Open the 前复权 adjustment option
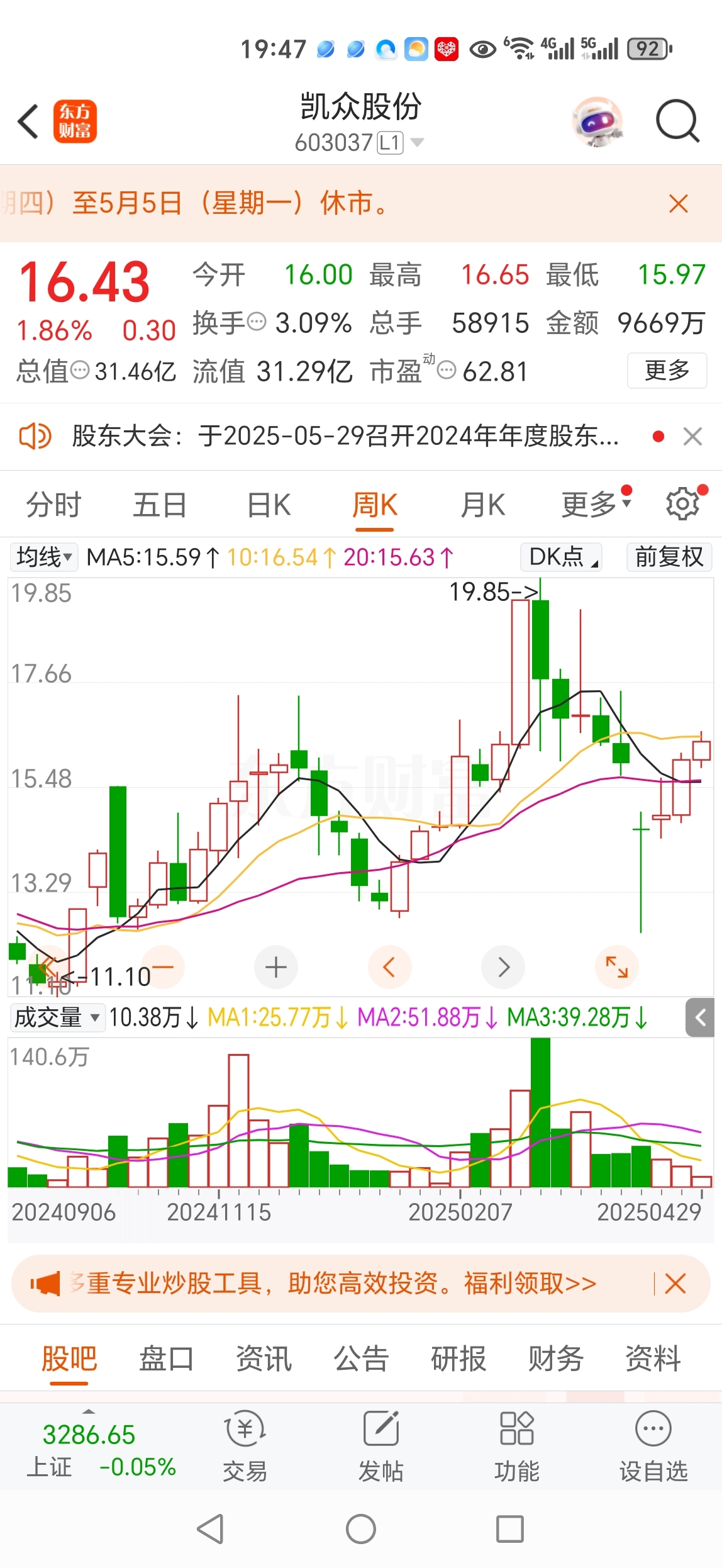The width and height of the screenshot is (722, 1568). [x=669, y=557]
